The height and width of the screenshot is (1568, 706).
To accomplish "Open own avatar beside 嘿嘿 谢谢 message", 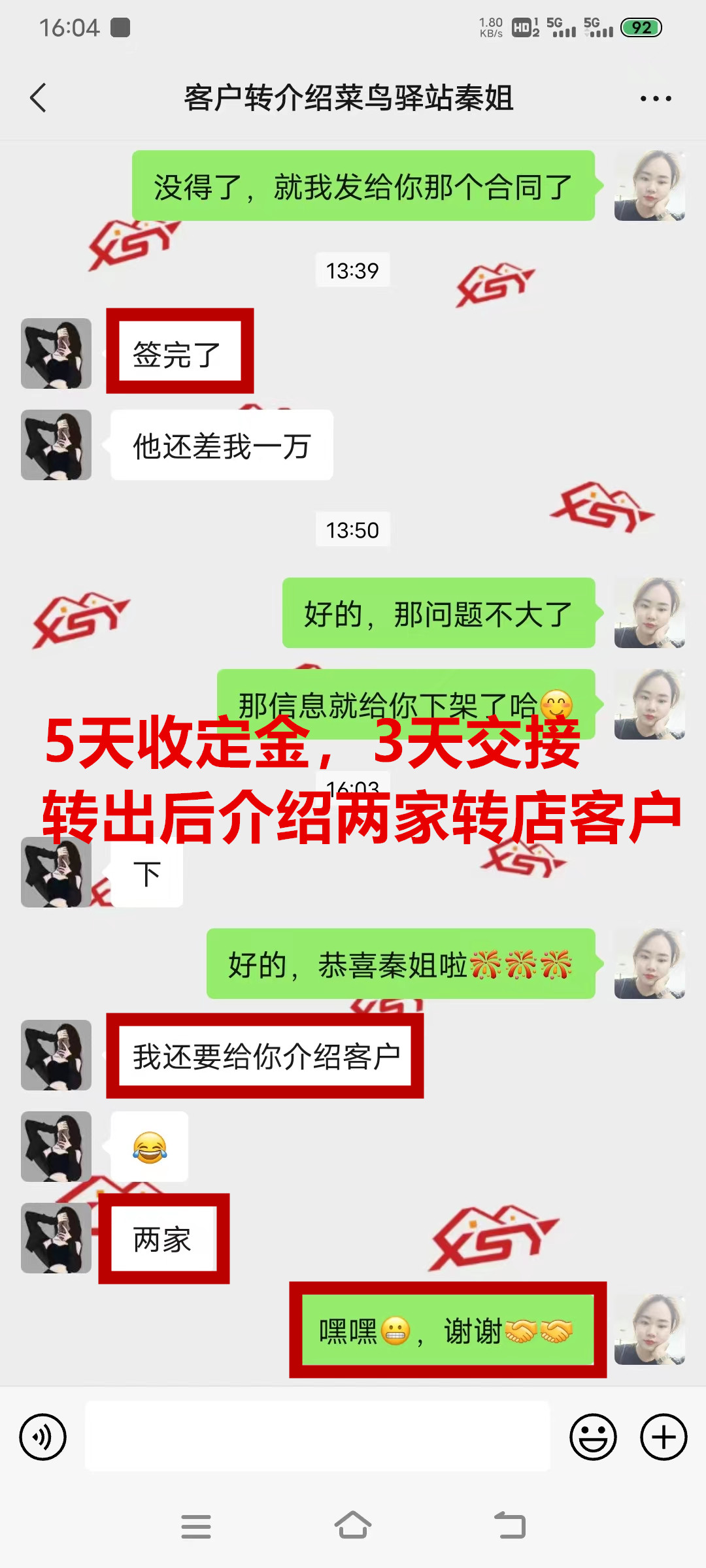I will coord(649,1330).
